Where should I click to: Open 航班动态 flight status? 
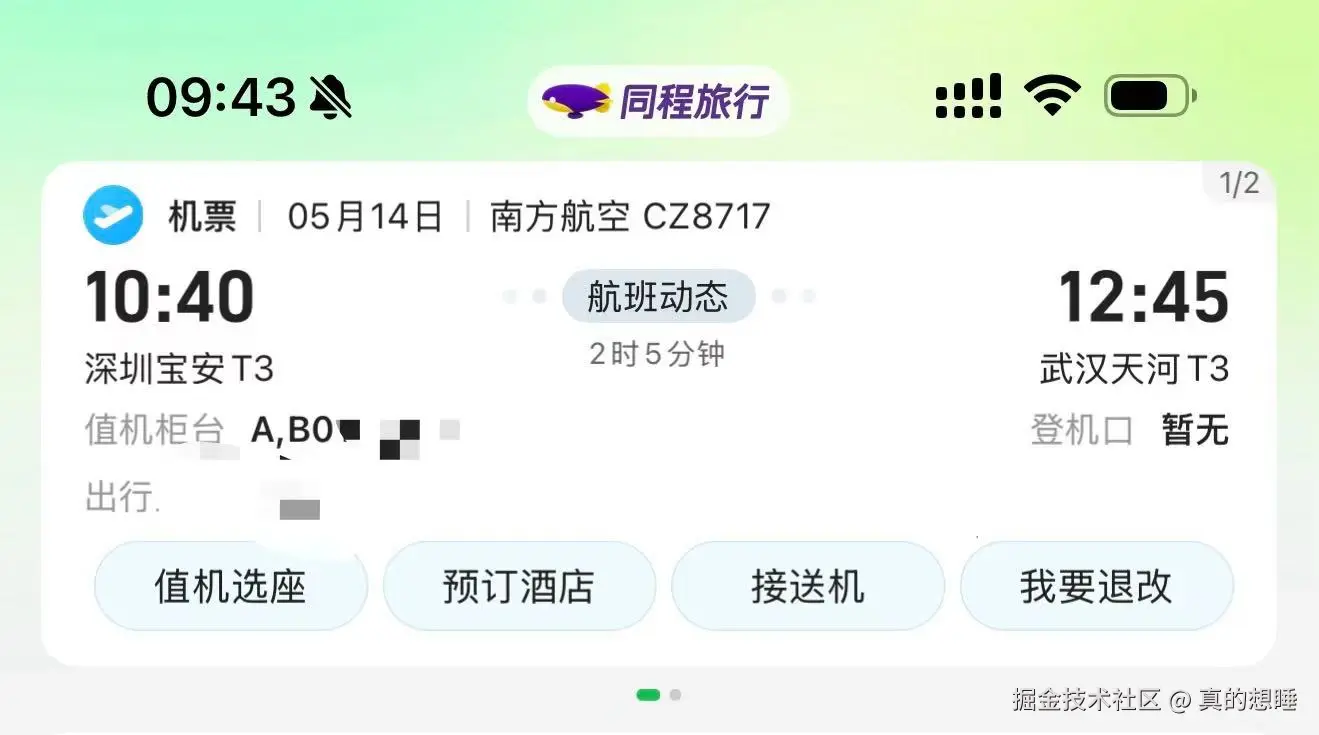pyautogui.click(x=658, y=297)
